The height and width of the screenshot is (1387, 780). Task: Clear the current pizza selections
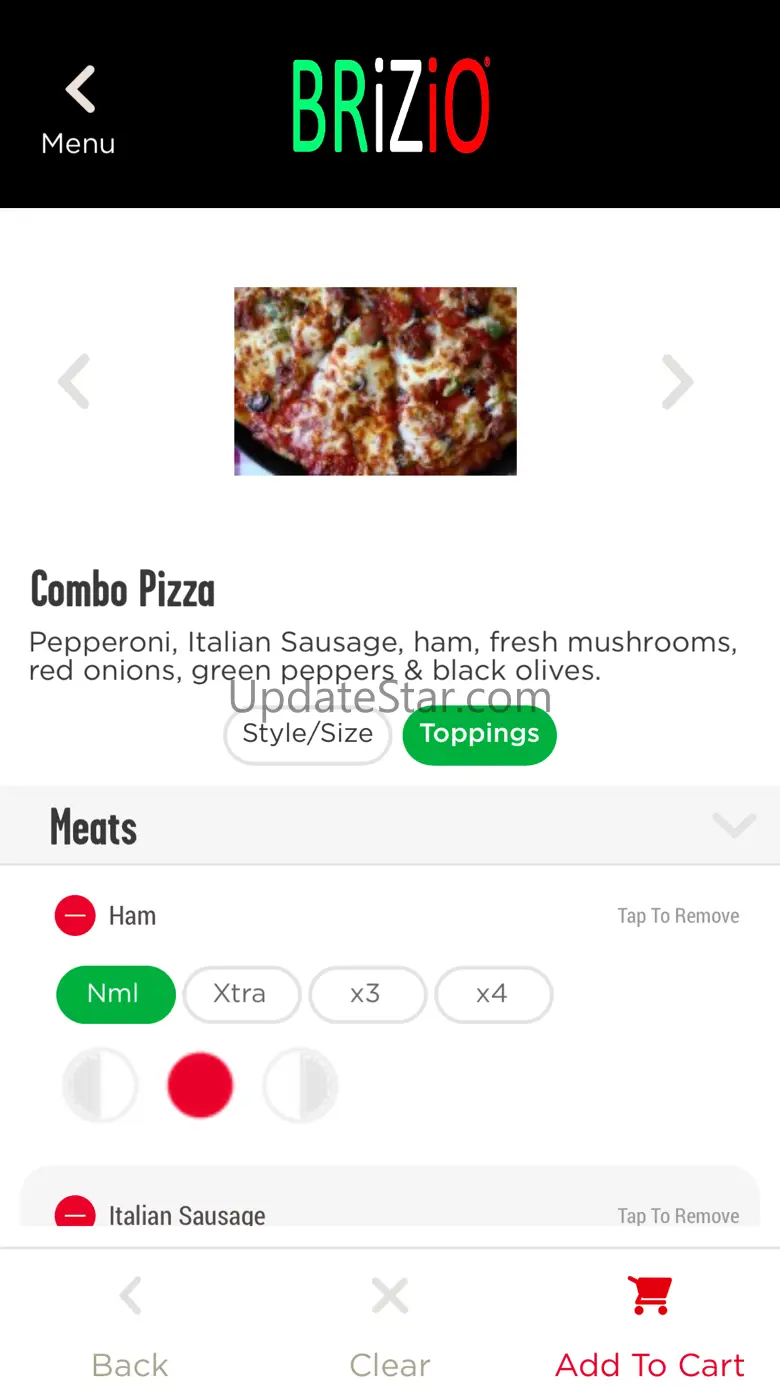coord(389,1322)
